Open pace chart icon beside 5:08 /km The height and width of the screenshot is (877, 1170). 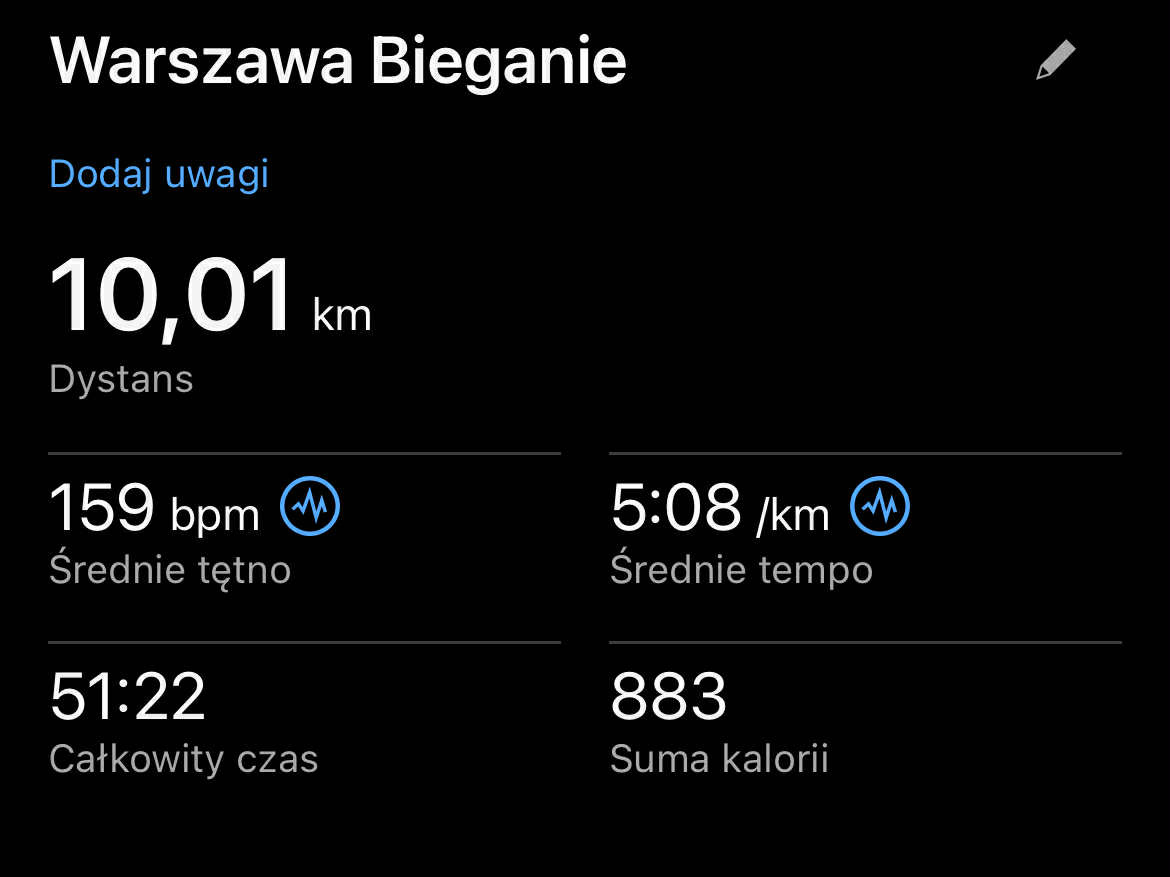tap(879, 508)
